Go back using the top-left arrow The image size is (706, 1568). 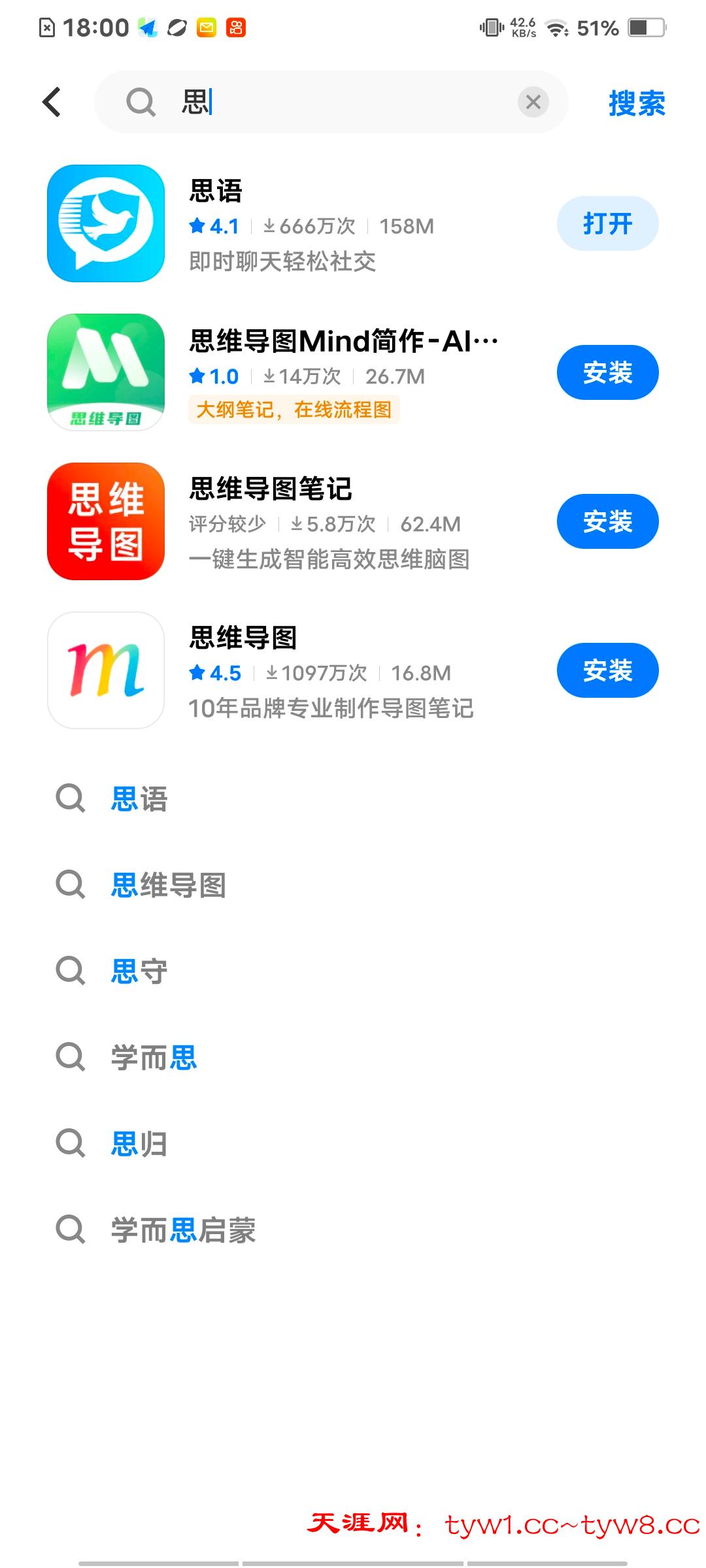[52, 103]
